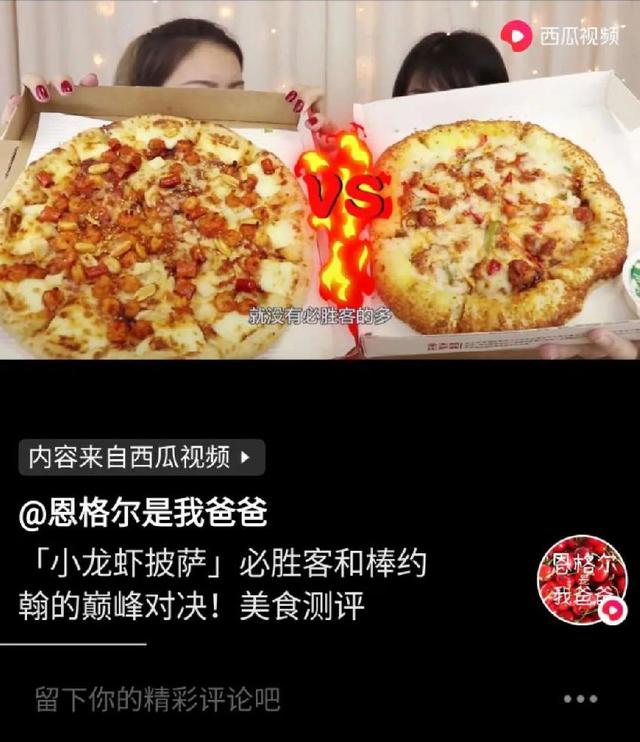This screenshot has width=640, height=742.
Task: Open the @恩格尔是我爸爸 profile link
Action: (x=143, y=514)
